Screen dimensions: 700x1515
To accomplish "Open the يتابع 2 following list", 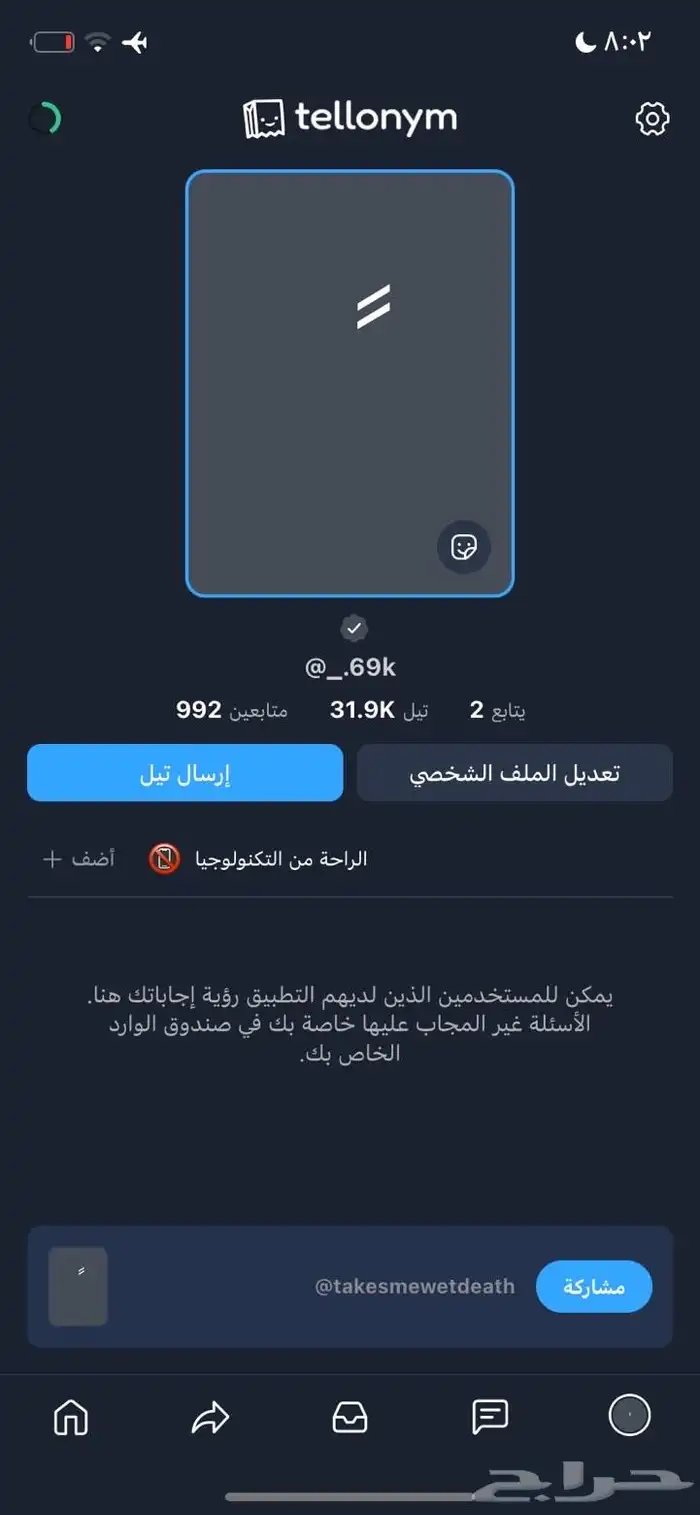I will point(497,711).
